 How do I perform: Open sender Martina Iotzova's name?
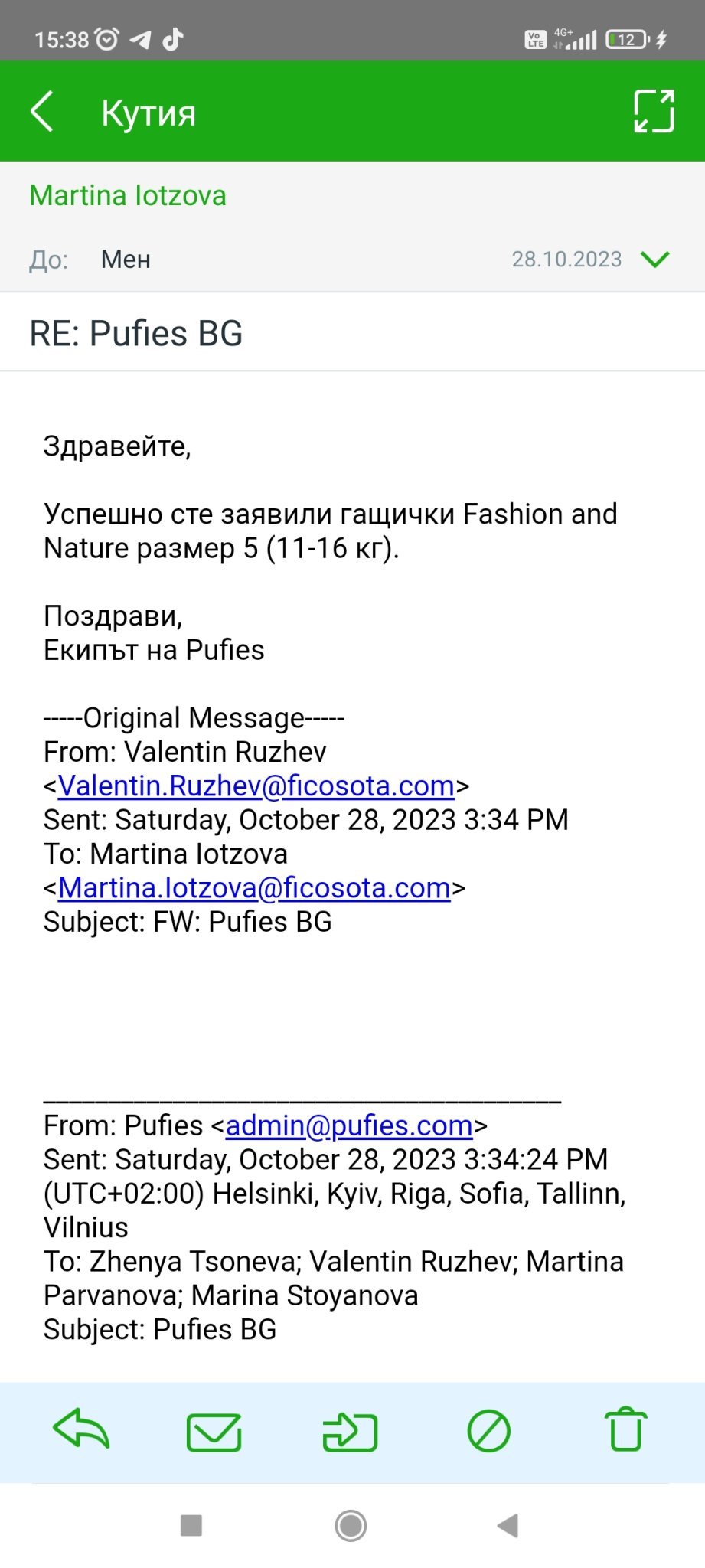[128, 196]
